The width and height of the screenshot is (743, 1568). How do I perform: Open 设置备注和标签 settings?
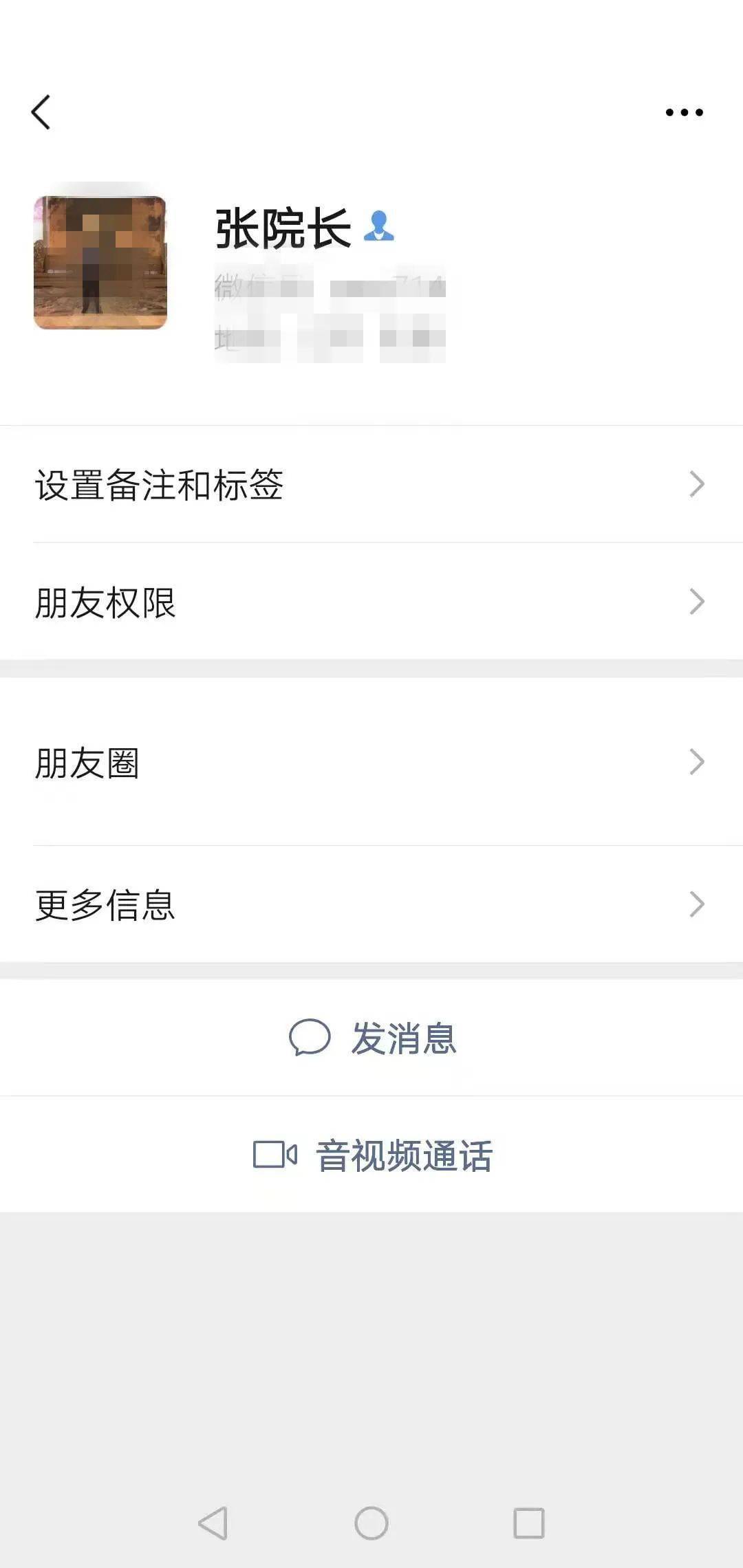tap(371, 485)
